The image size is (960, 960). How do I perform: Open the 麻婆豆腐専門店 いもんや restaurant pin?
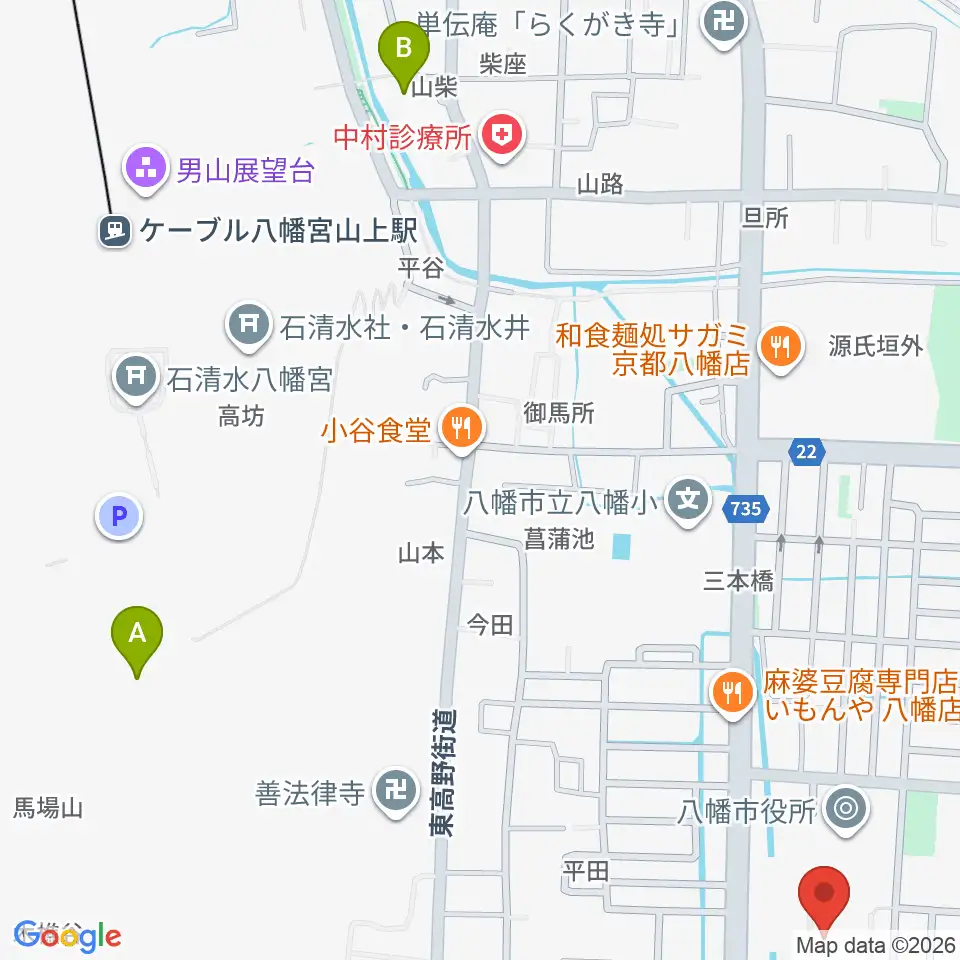[x=732, y=695]
